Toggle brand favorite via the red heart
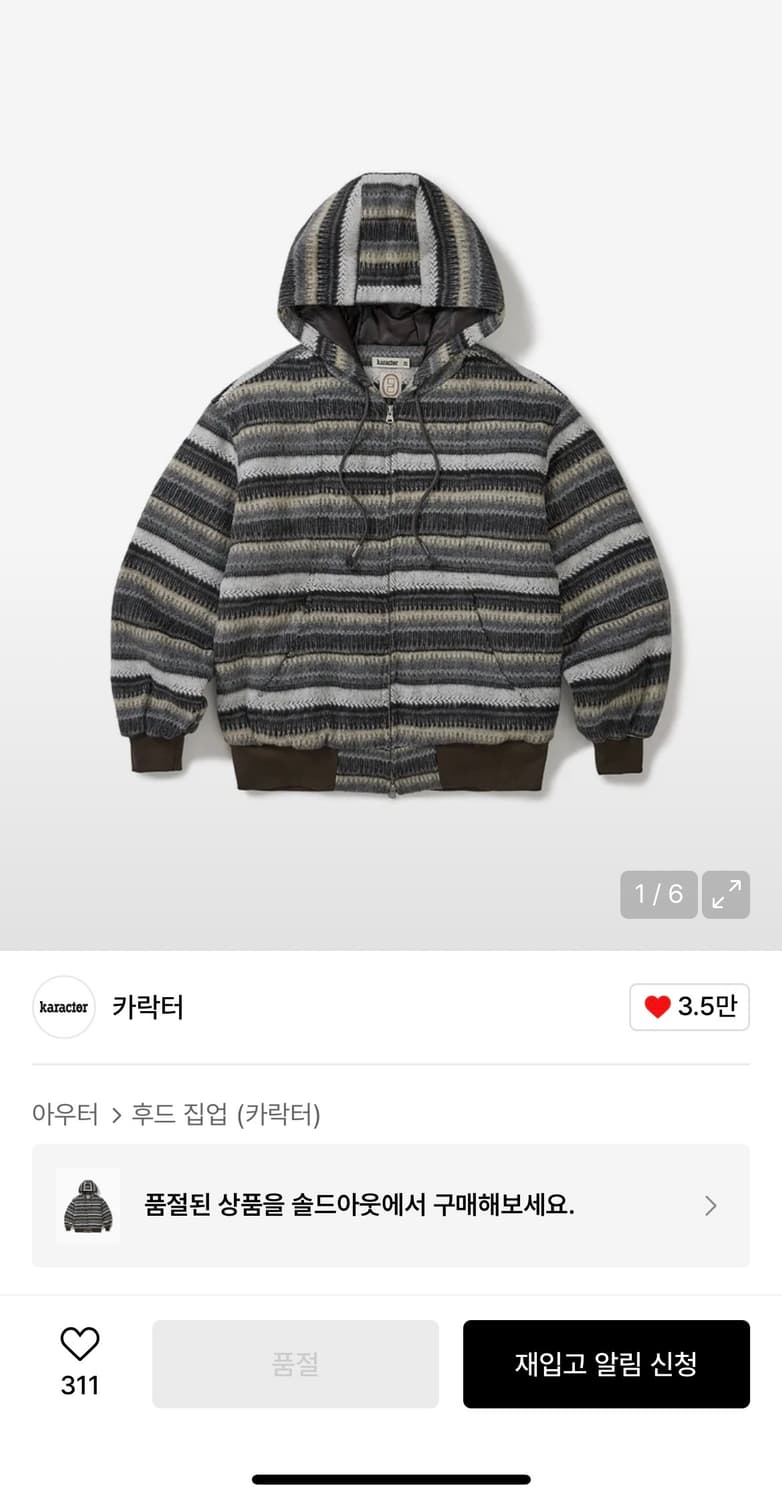782x1500 pixels. point(655,1007)
